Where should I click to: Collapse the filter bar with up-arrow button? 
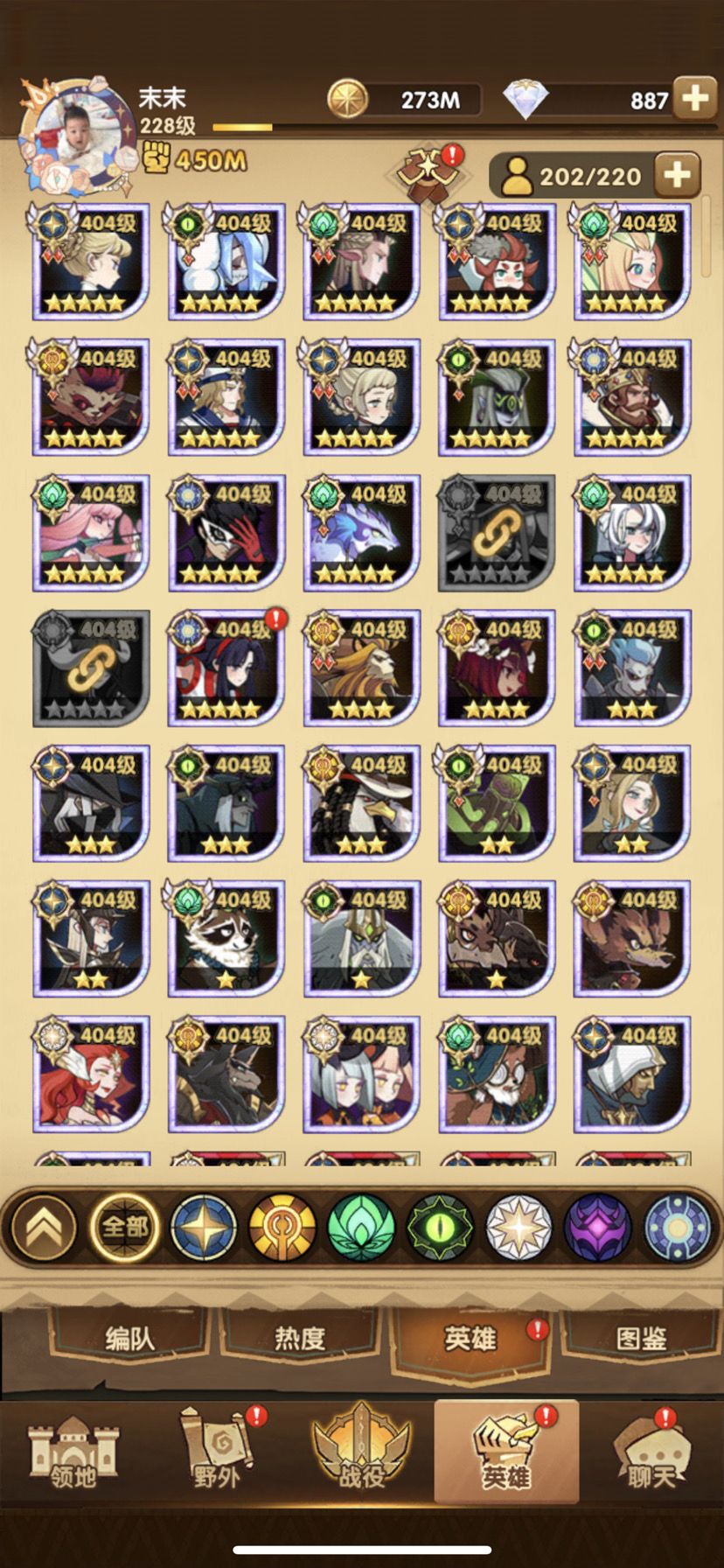44,1227
